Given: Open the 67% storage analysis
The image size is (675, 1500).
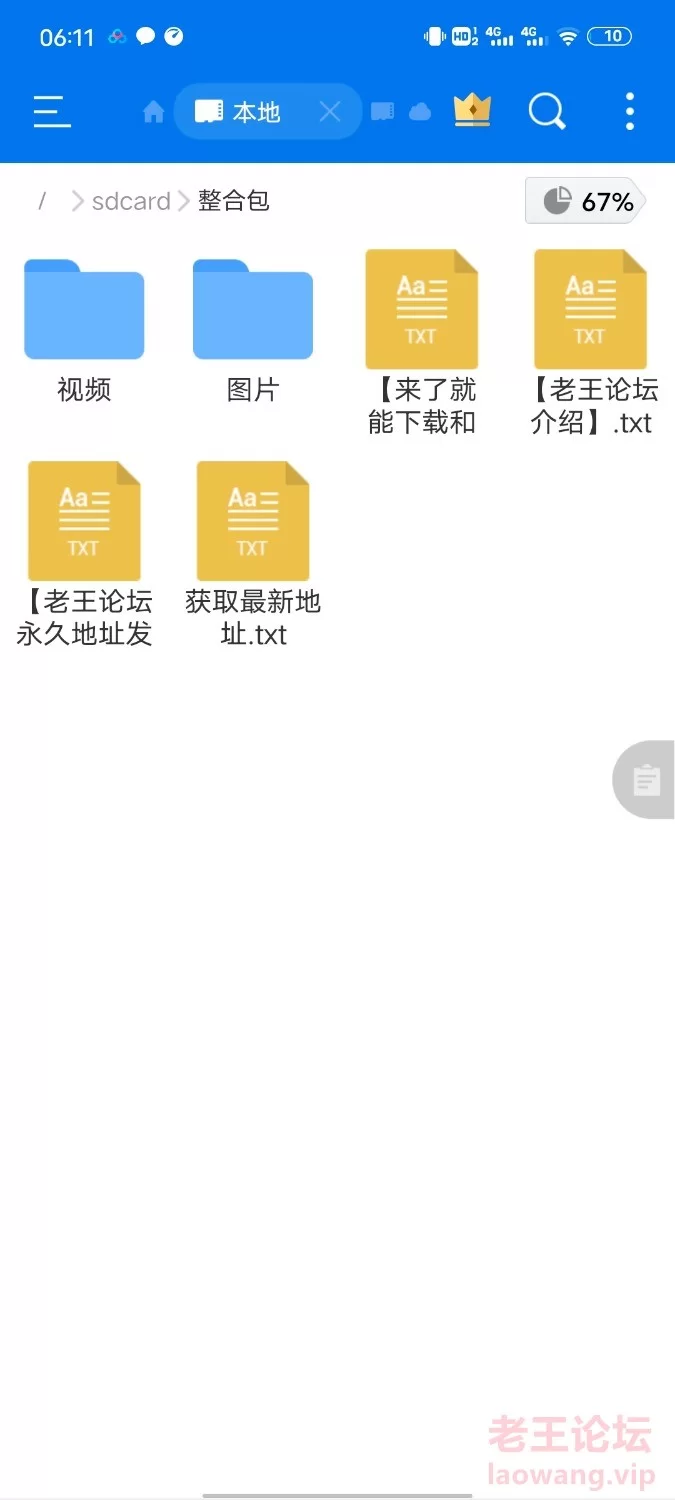Looking at the screenshot, I should (x=586, y=202).
